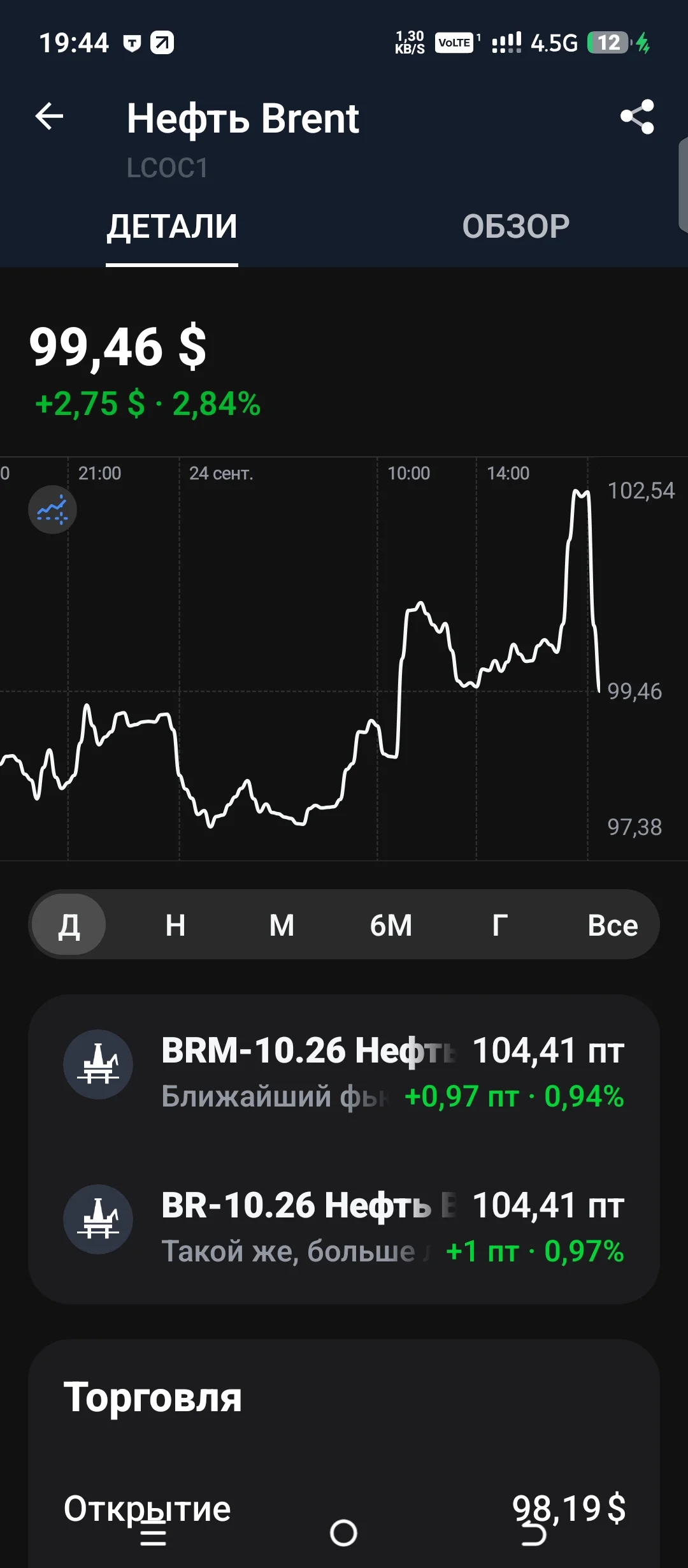Display the Все full history chart
688x1568 pixels.
(x=612, y=925)
